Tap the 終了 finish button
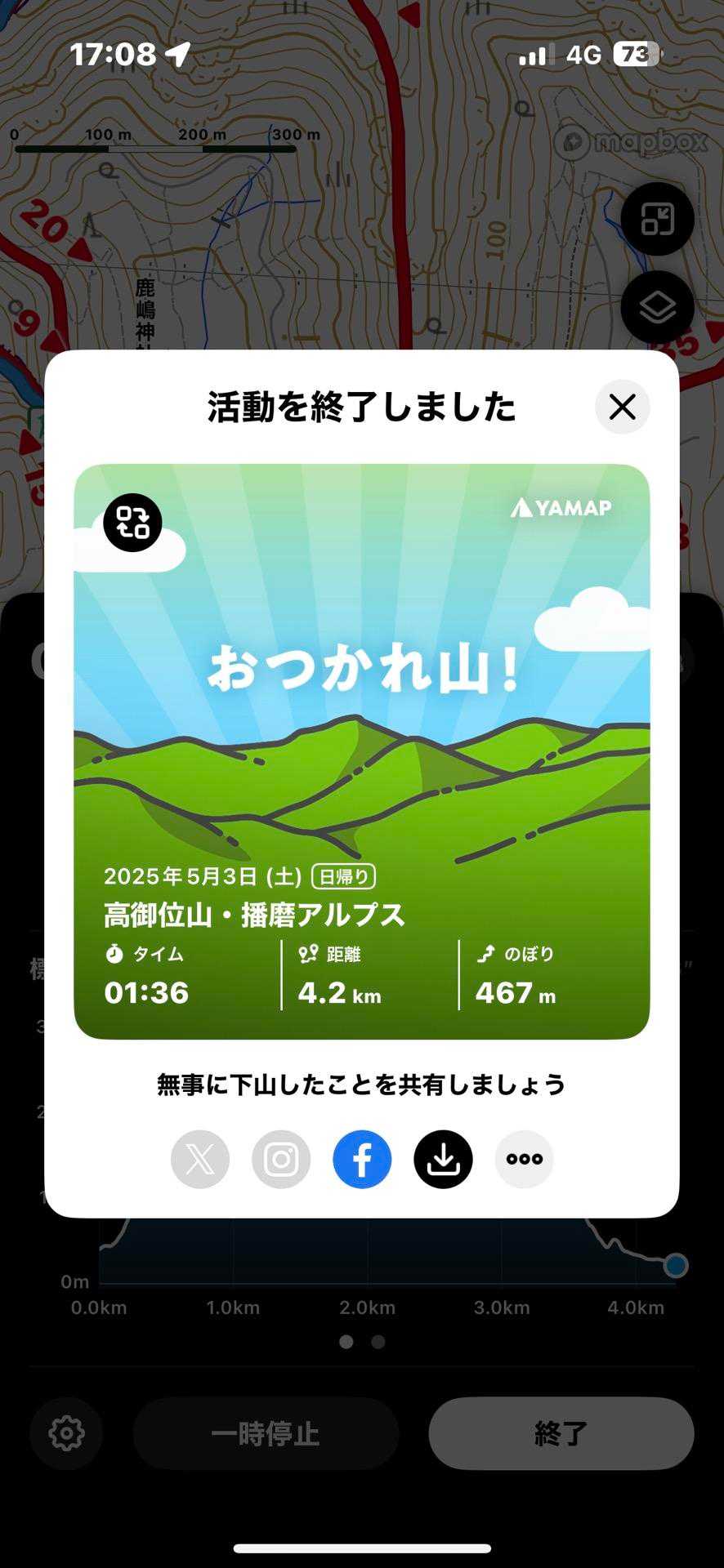This screenshot has height=1568, width=724. tap(561, 1433)
